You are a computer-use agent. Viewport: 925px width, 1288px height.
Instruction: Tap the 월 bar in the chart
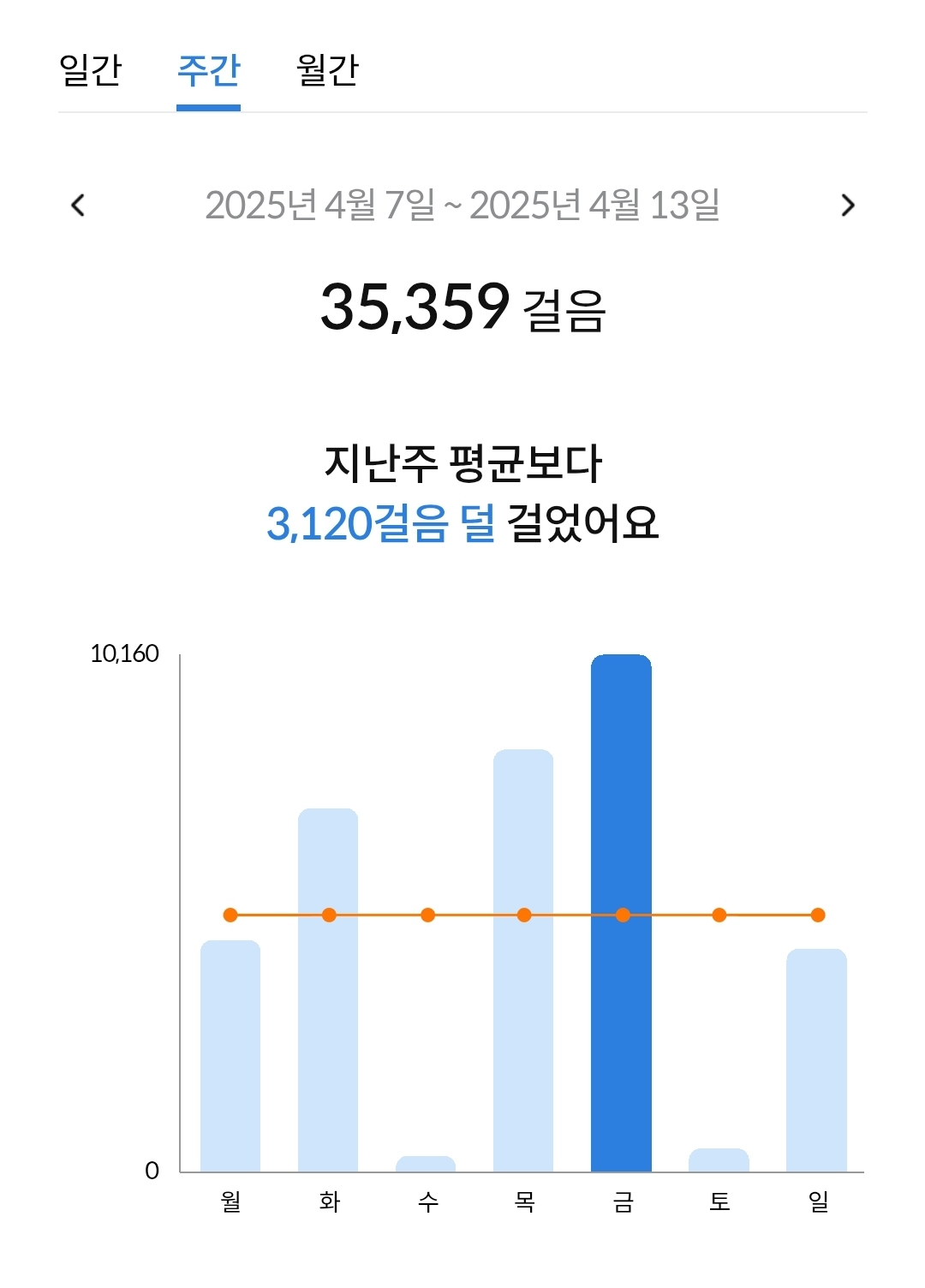pos(230,1056)
